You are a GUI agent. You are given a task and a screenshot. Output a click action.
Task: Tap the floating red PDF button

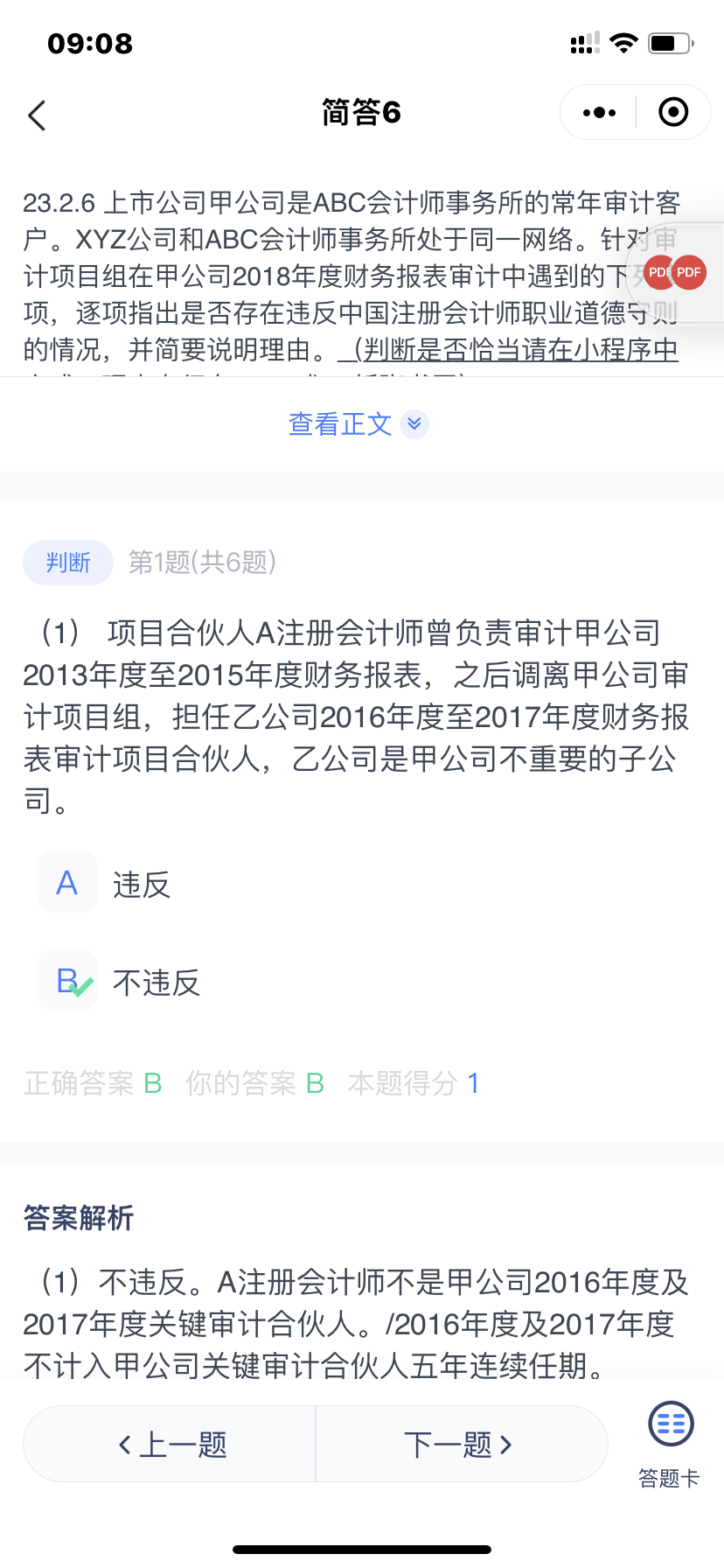[687, 272]
